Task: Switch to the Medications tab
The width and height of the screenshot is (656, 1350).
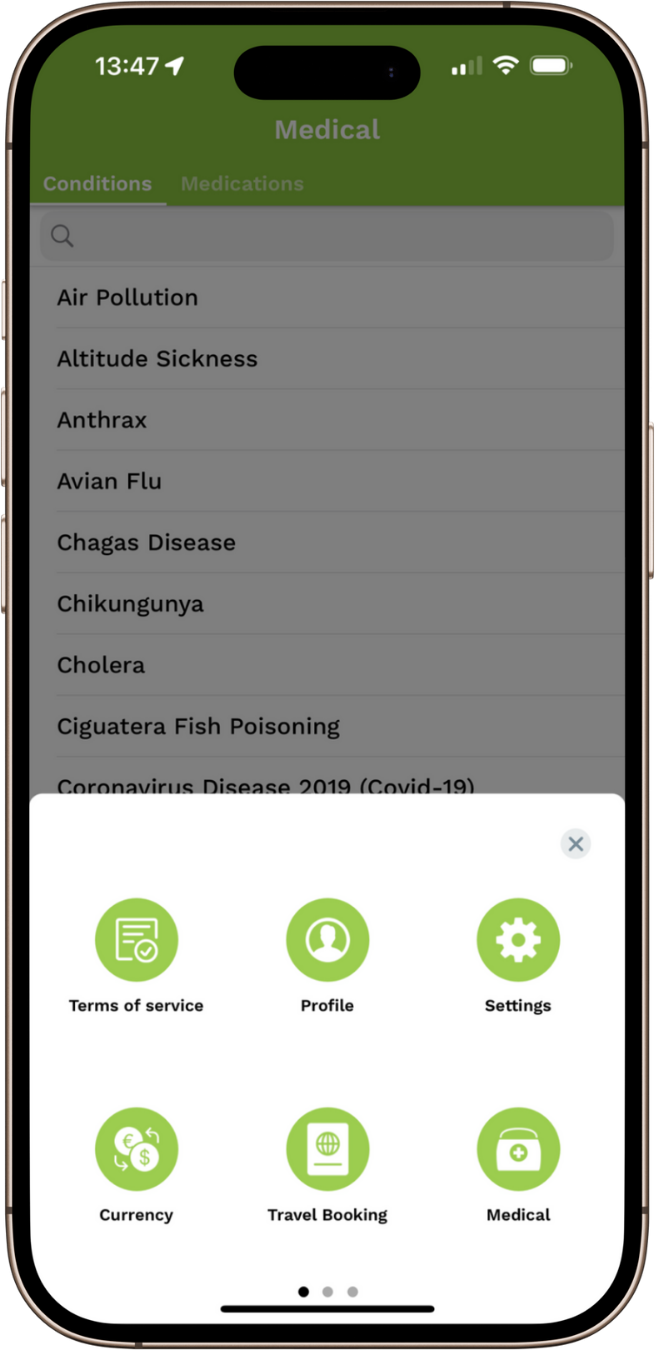Action: click(242, 184)
